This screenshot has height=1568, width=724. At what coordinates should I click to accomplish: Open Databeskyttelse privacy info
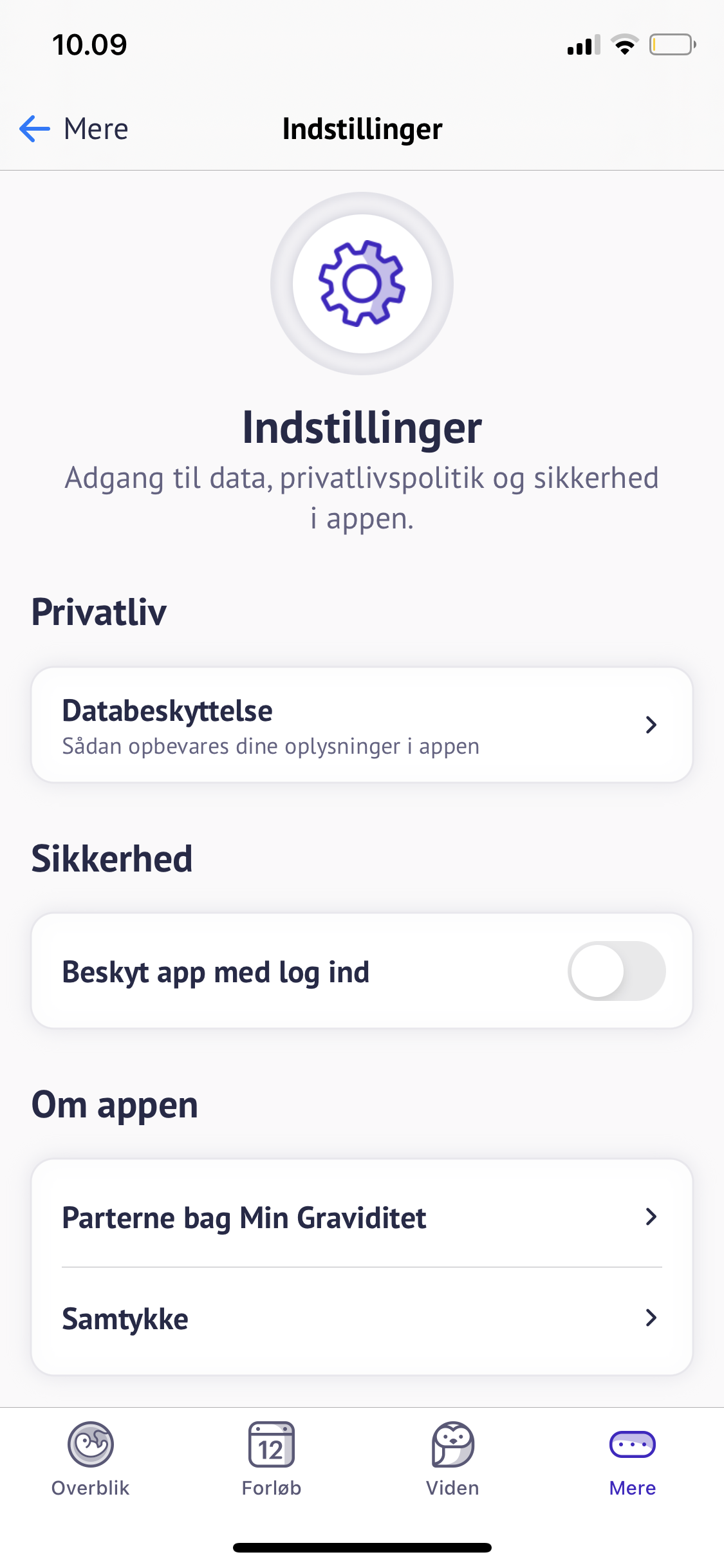click(x=362, y=725)
